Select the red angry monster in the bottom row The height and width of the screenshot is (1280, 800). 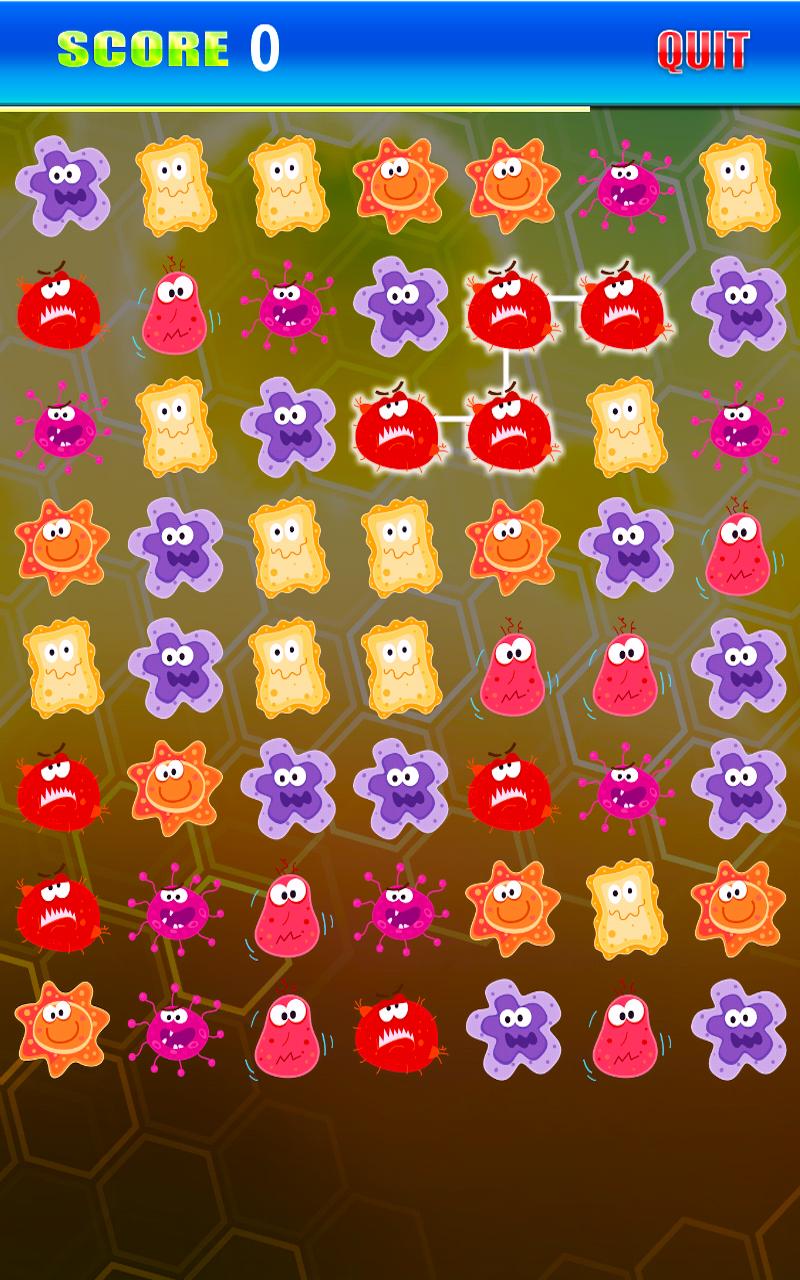[x=397, y=1030]
